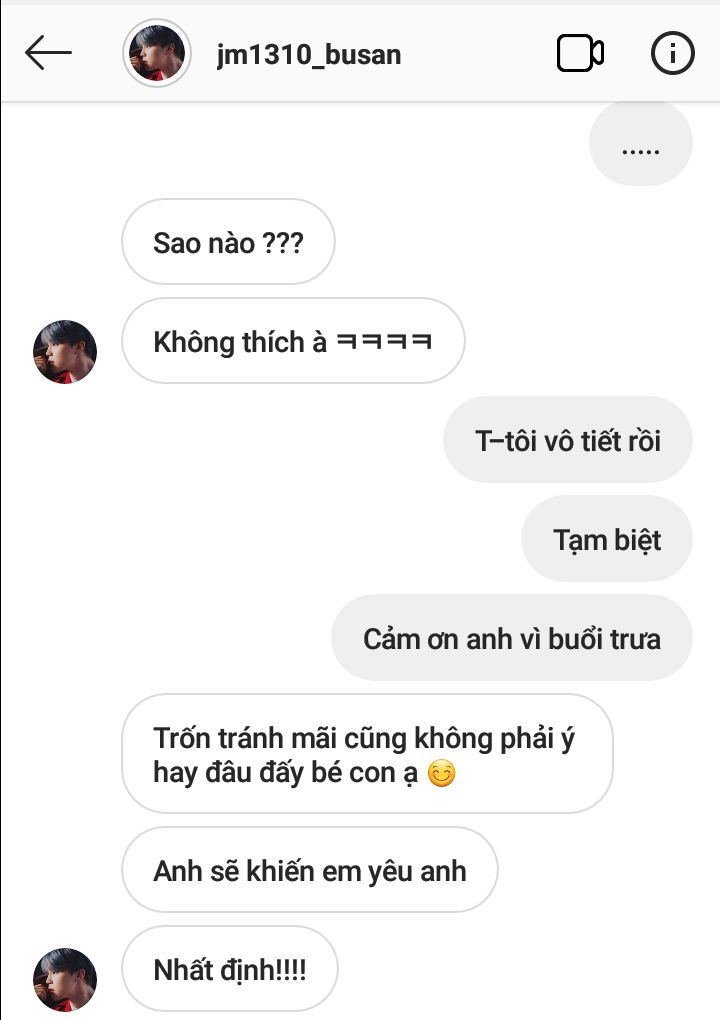Screen dimensions: 720x1020
Task: Tap the avatar beside the "Nhất định!!!!" message
Action: click(x=65, y=979)
